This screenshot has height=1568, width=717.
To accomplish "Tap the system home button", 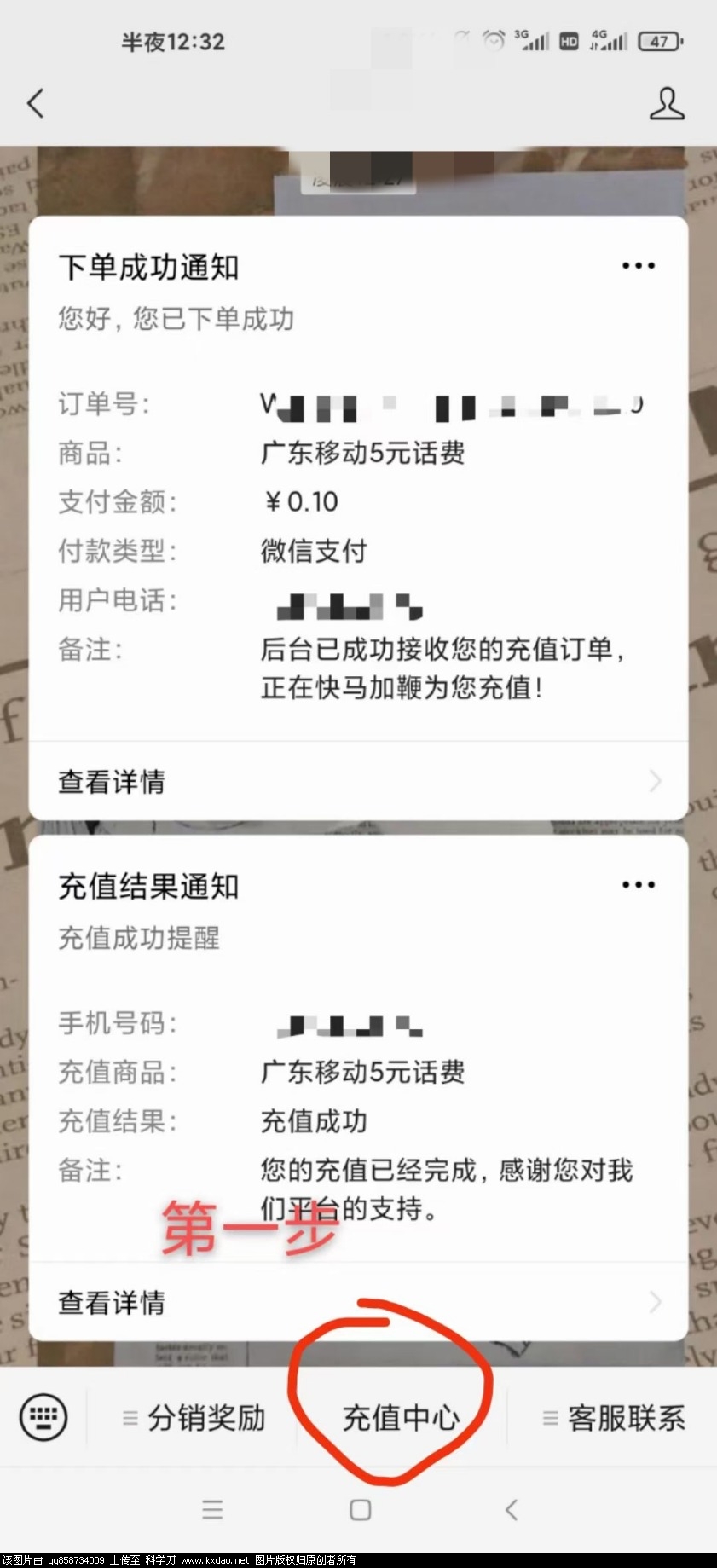I will click(361, 1510).
